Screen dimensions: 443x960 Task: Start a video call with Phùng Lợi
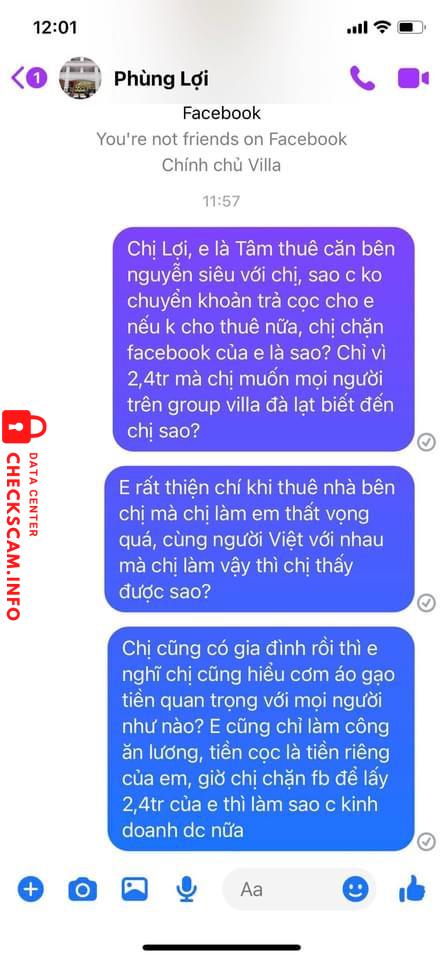(414, 78)
